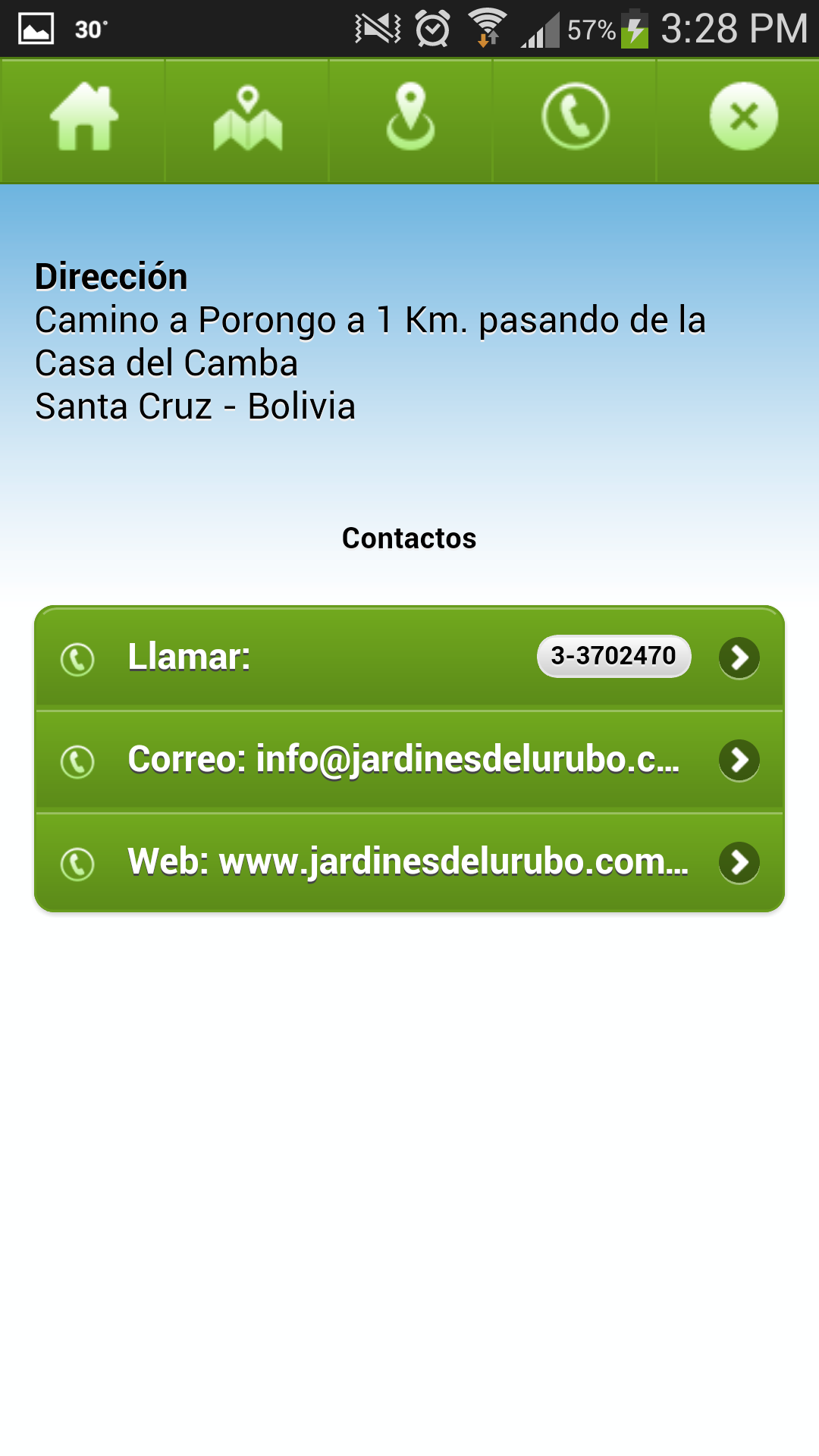The image size is (819, 1456).
Task: Go to the home screen icon
Action: pos(83,118)
